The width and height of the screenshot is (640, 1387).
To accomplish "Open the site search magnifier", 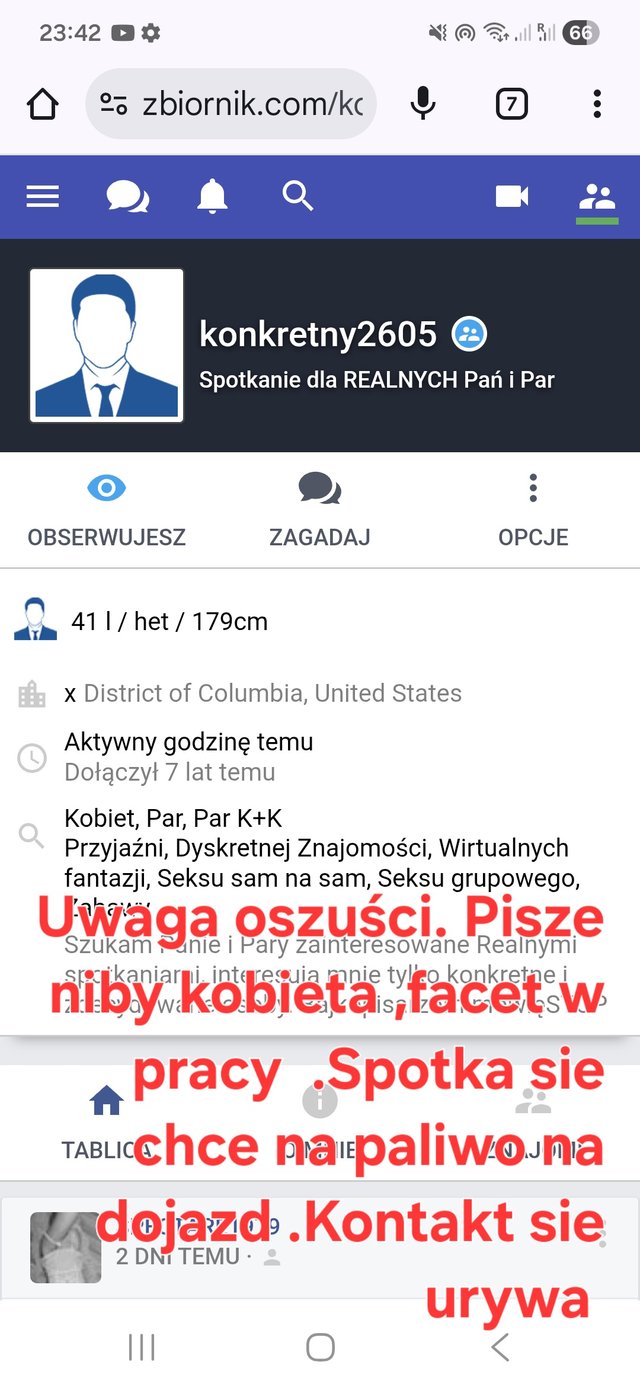I will pyautogui.click(x=298, y=196).
